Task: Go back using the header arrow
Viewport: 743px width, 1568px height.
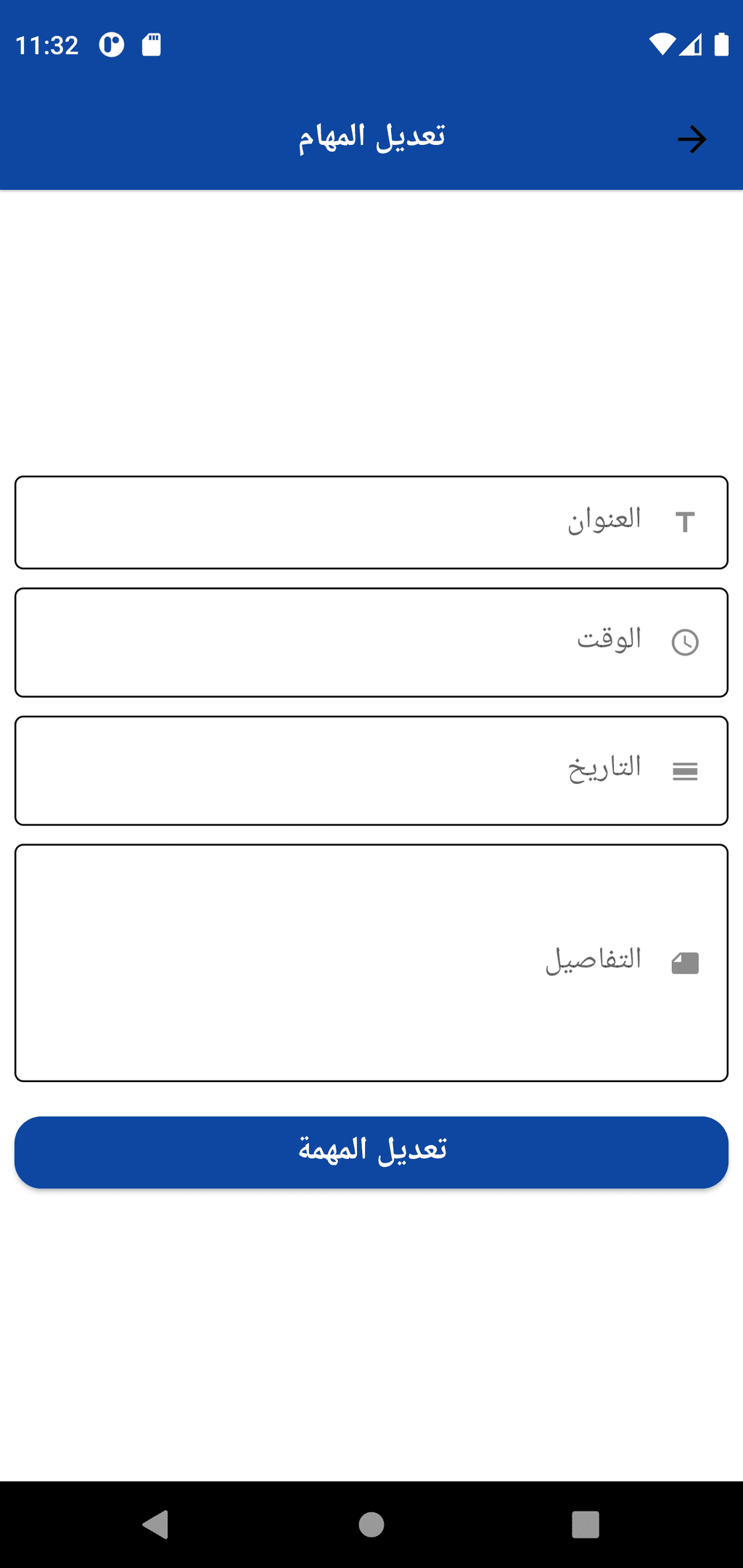Action: click(691, 139)
